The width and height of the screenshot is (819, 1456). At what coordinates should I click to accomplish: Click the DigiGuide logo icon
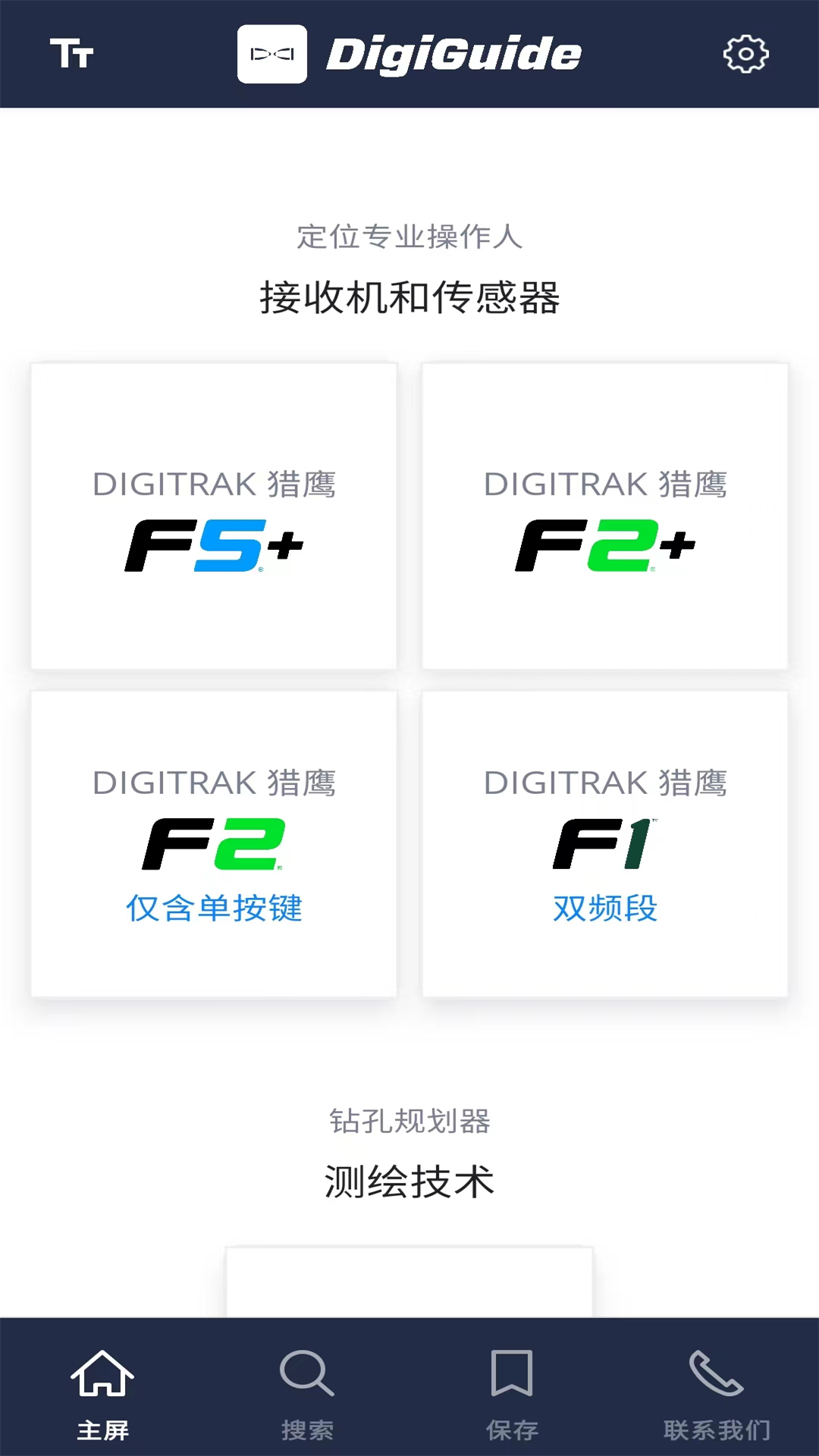pos(271,53)
